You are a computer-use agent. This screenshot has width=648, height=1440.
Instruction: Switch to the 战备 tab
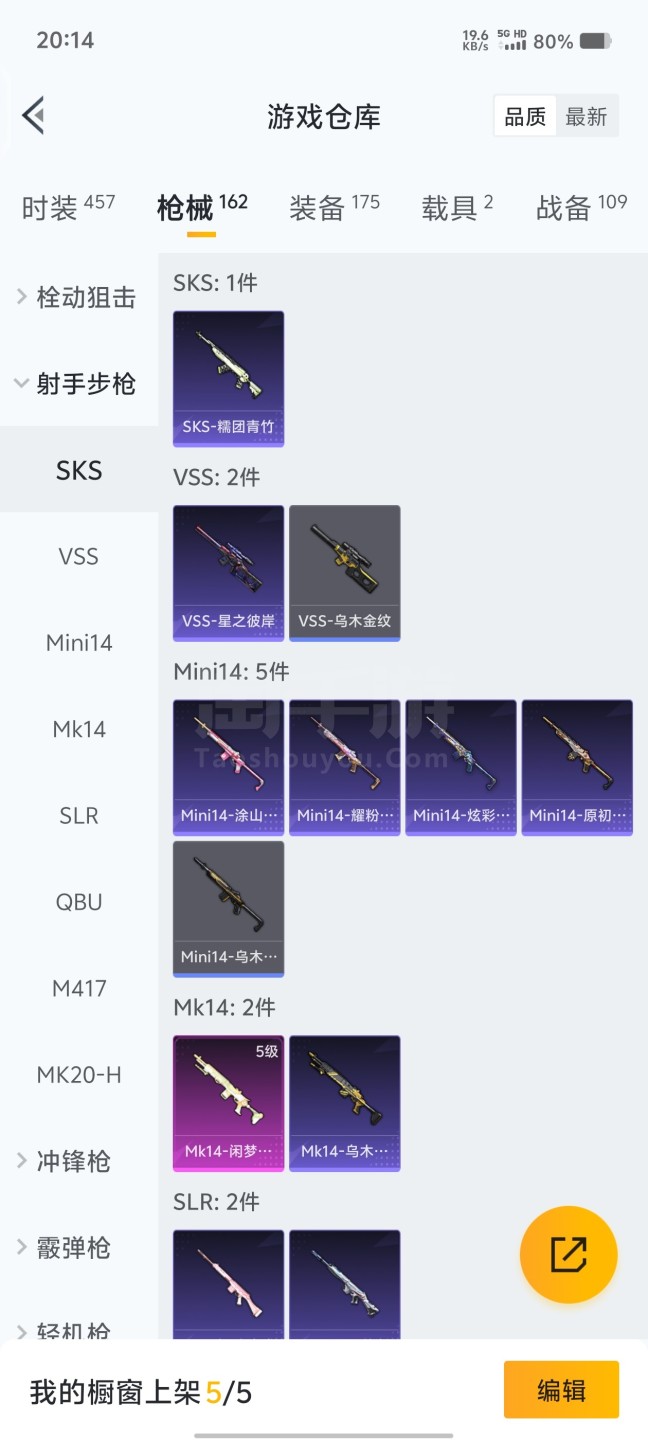(581, 207)
